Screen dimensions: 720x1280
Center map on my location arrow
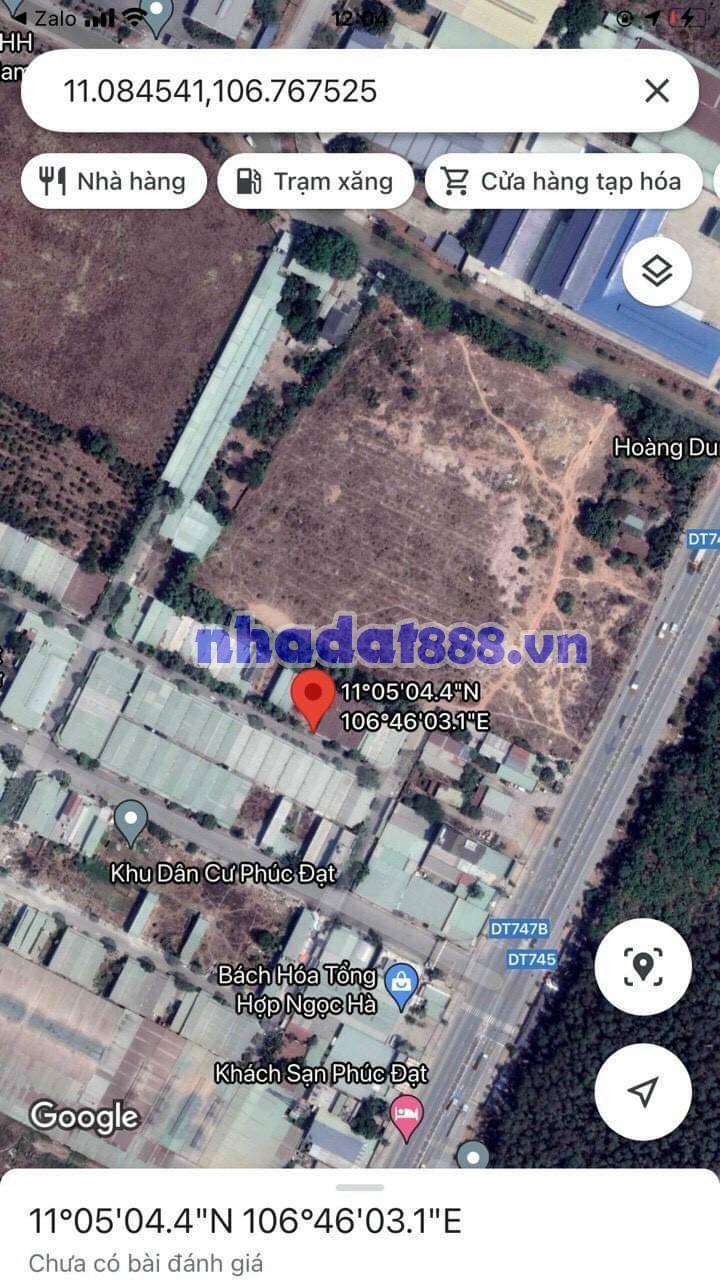[x=642, y=1092]
